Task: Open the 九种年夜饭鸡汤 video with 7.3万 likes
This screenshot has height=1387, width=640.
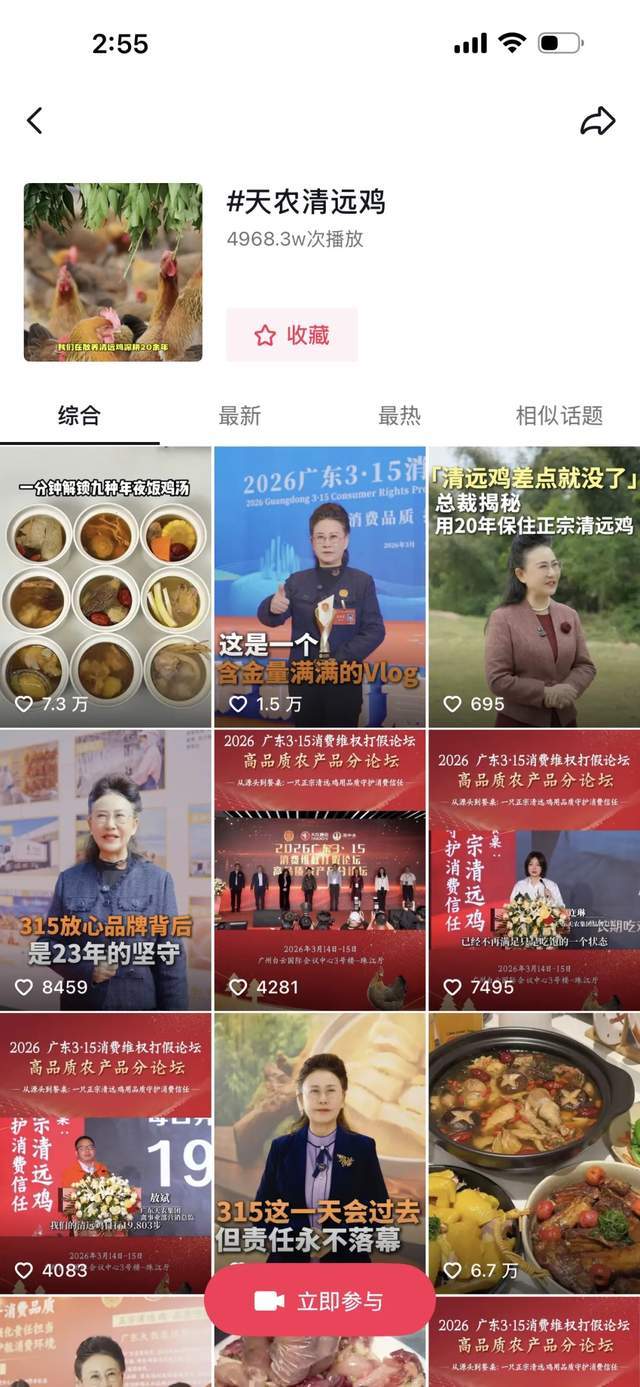Action: [105, 587]
